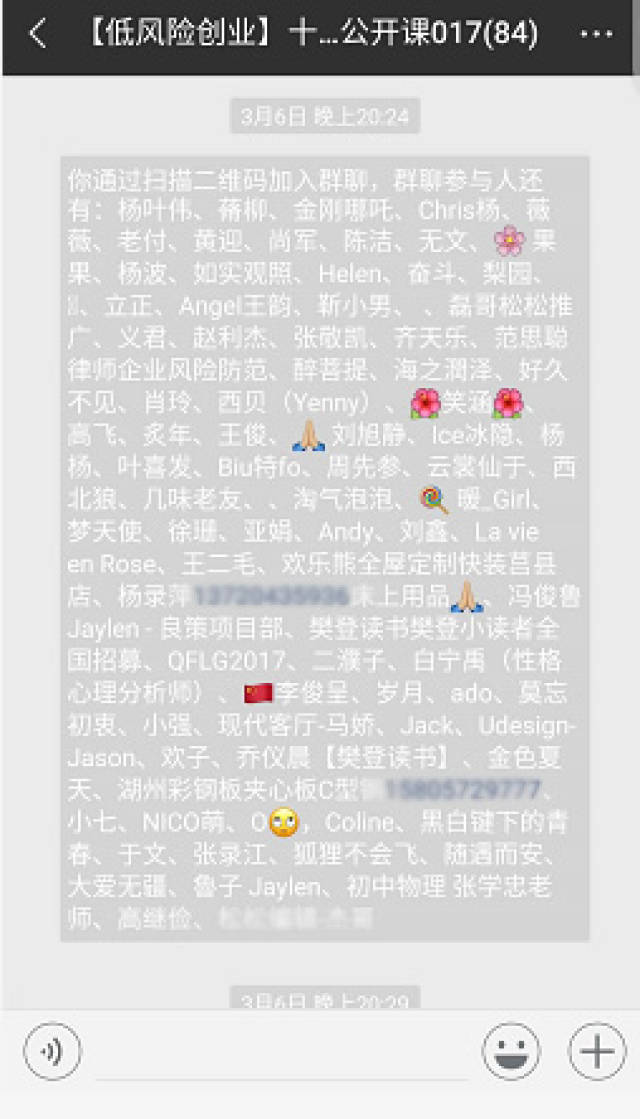Switch to voice message input
640x1119 pixels.
(53, 1051)
